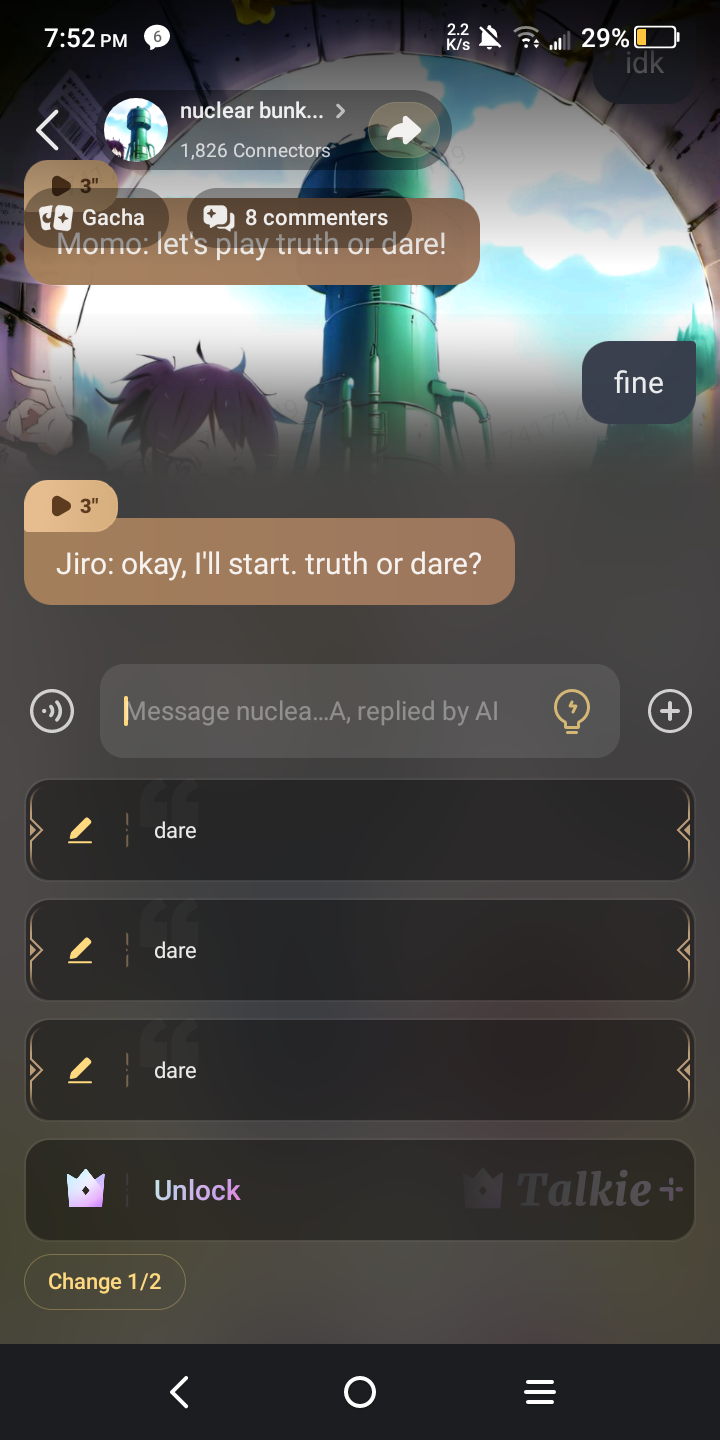Tap the voice input icon
The height and width of the screenshot is (1440, 720).
52,711
